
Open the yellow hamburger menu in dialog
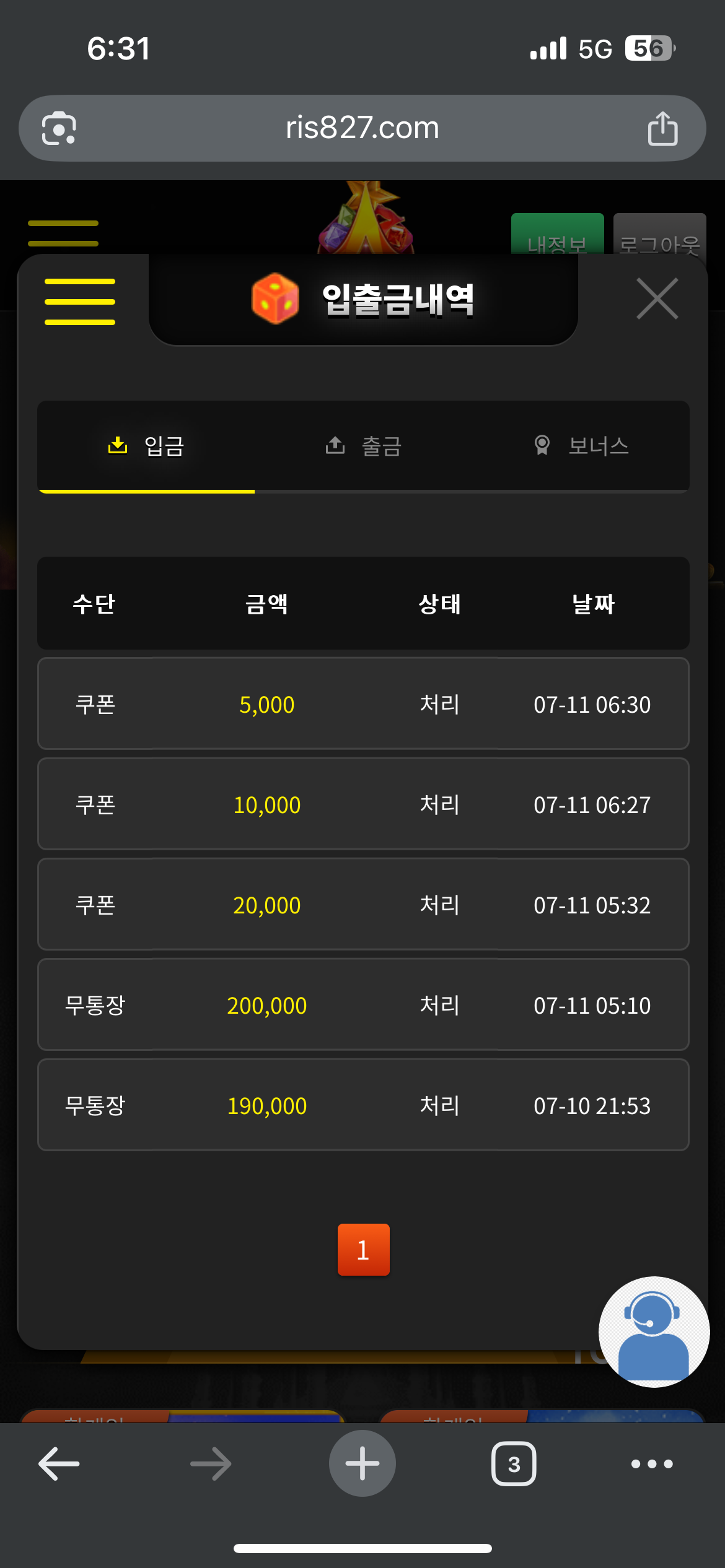point(80,302)
